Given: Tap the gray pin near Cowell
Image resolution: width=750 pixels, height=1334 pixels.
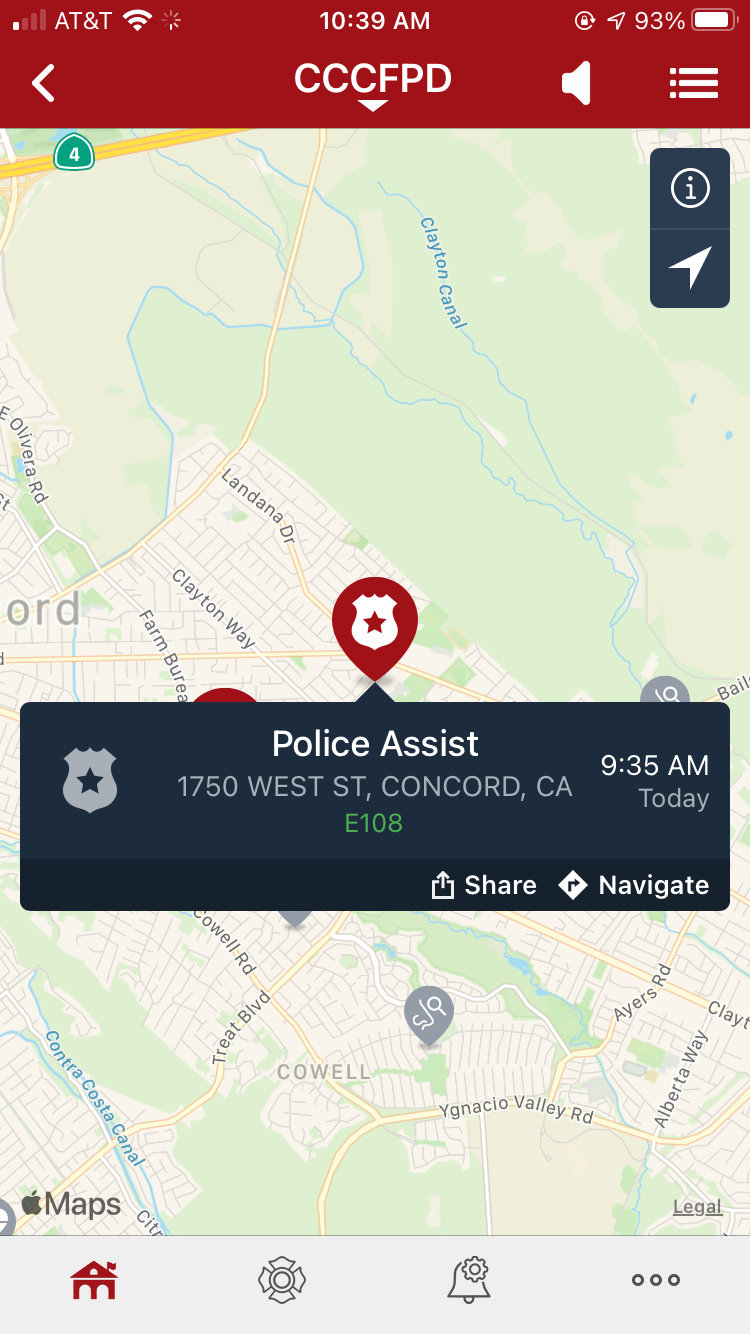Looking at the screenshot, I should coord(429,1012).
